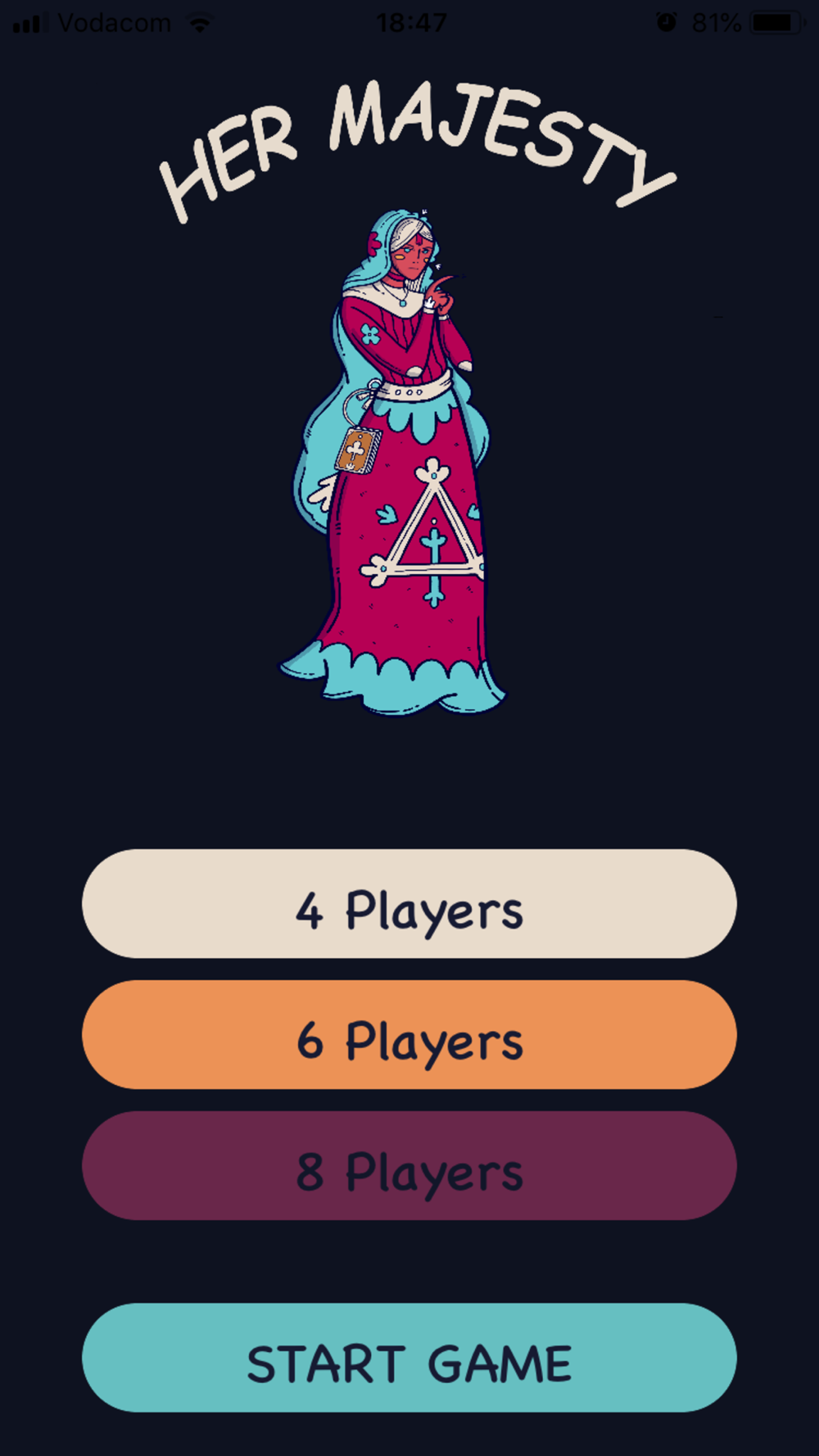The image size is (819, 1456).
Task: Tap the START GAME button
Action: pyautogui.click(x=409, y=1358)
